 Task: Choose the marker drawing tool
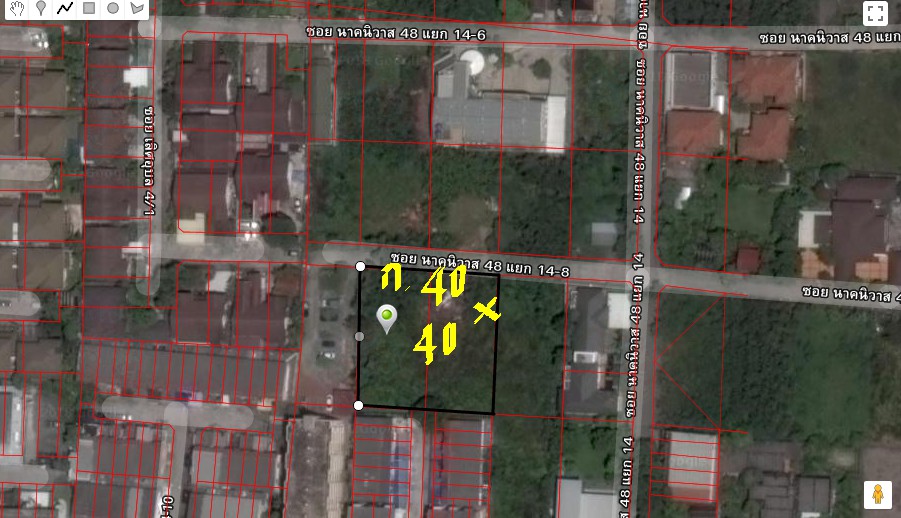coord(40,8)
